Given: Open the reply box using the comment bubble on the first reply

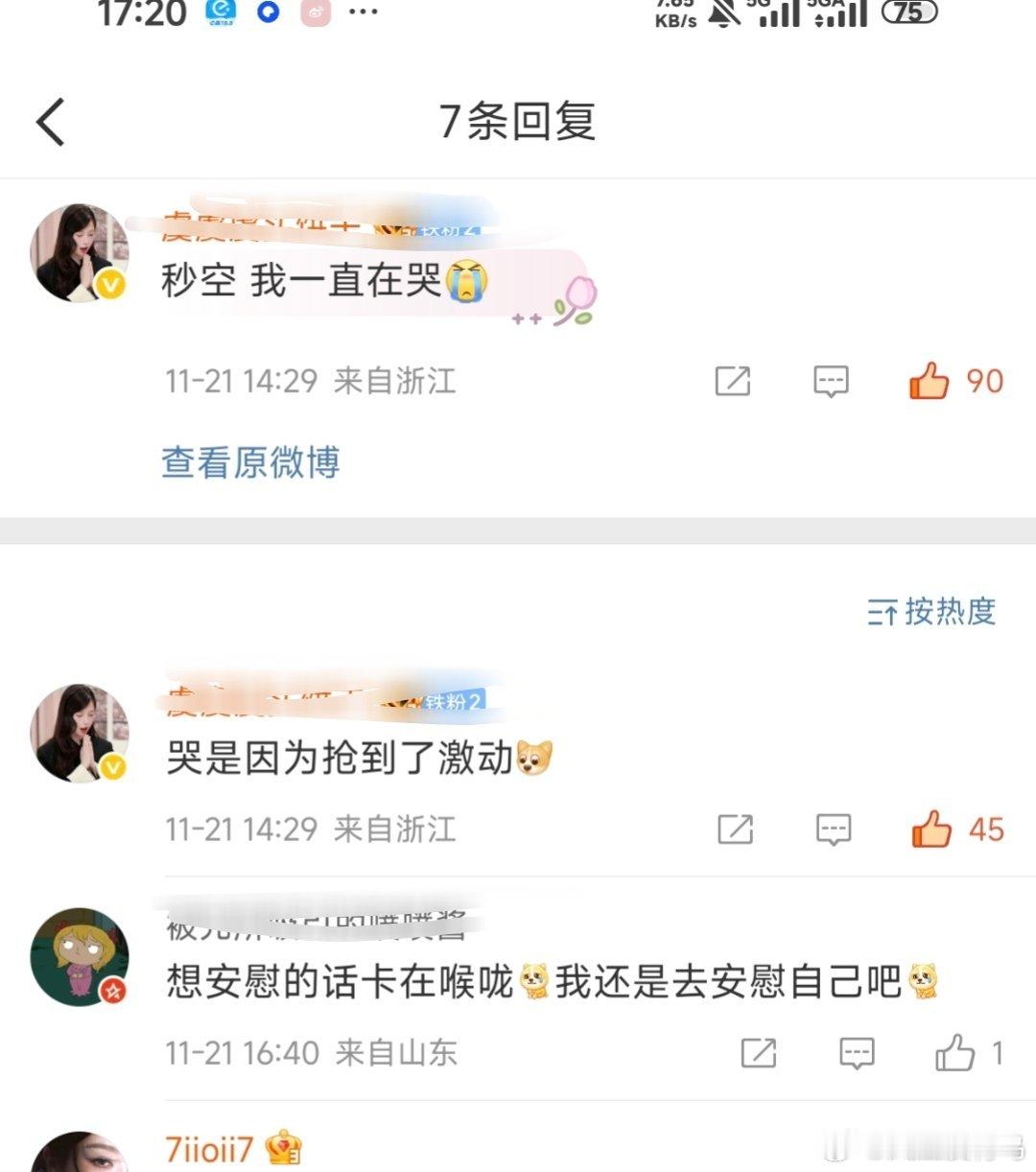Looking at the screenshot, I should point(833,381).
